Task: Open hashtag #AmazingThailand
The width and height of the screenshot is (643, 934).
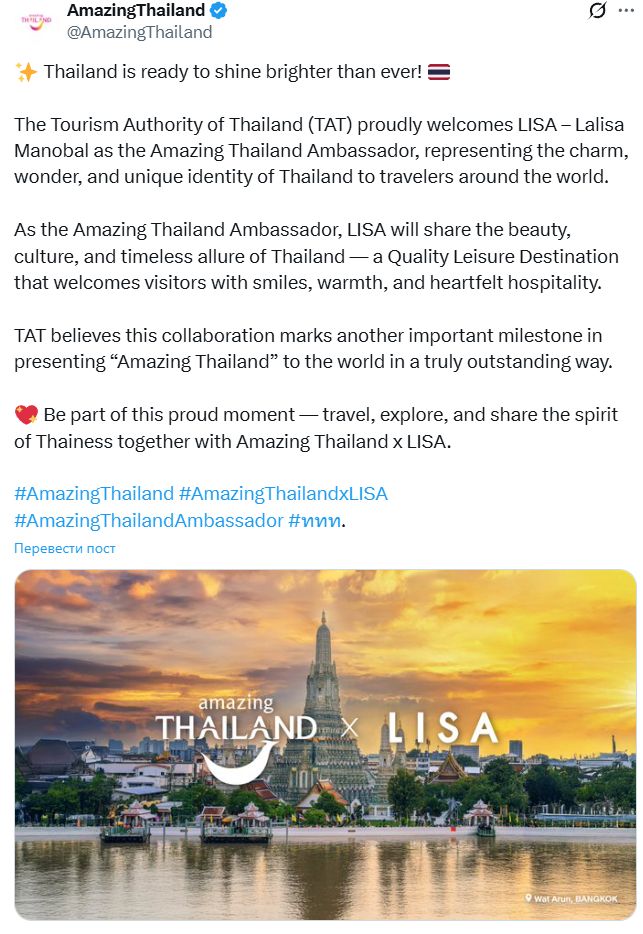Action: pos(94,493)
